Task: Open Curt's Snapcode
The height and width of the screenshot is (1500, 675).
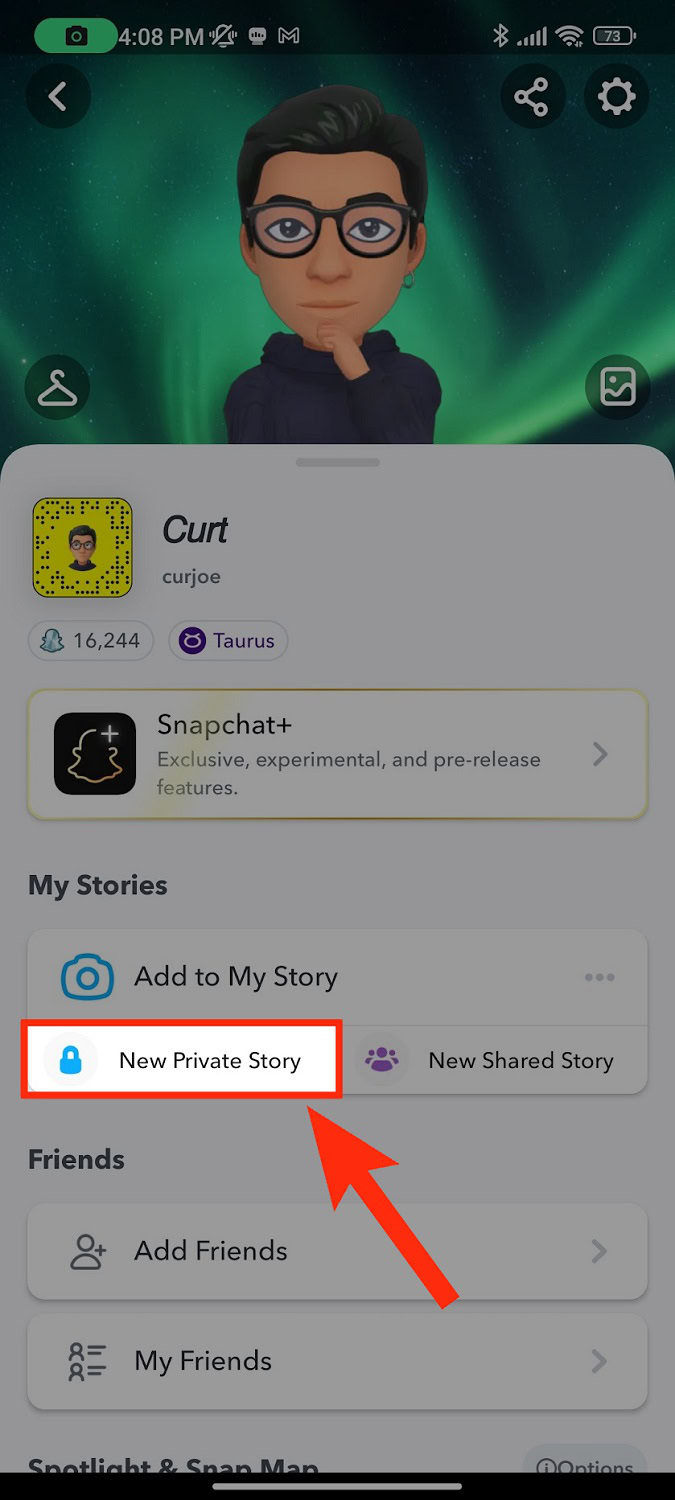Action: pyautogui.click(x=82, y=547)
